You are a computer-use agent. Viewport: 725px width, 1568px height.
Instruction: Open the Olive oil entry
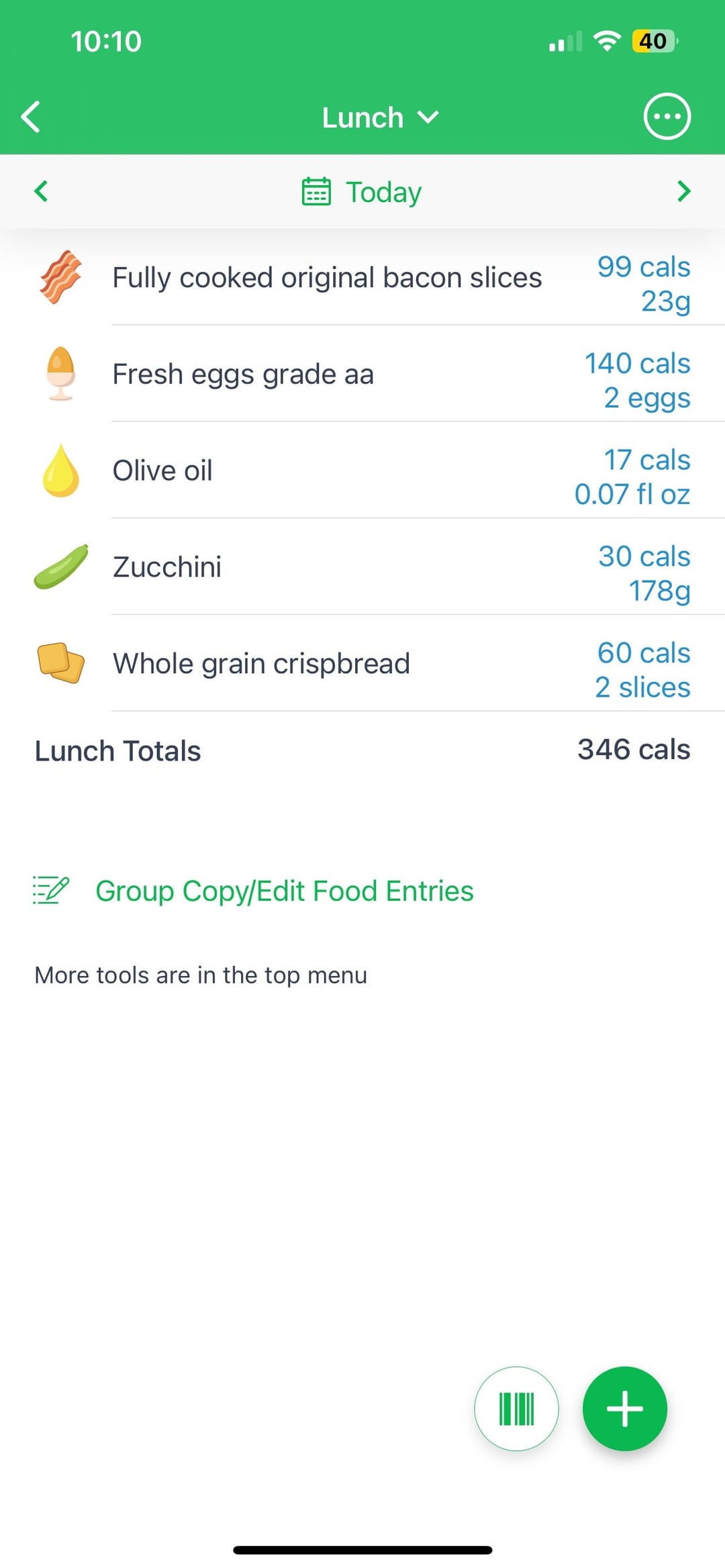tap(362, 471)
